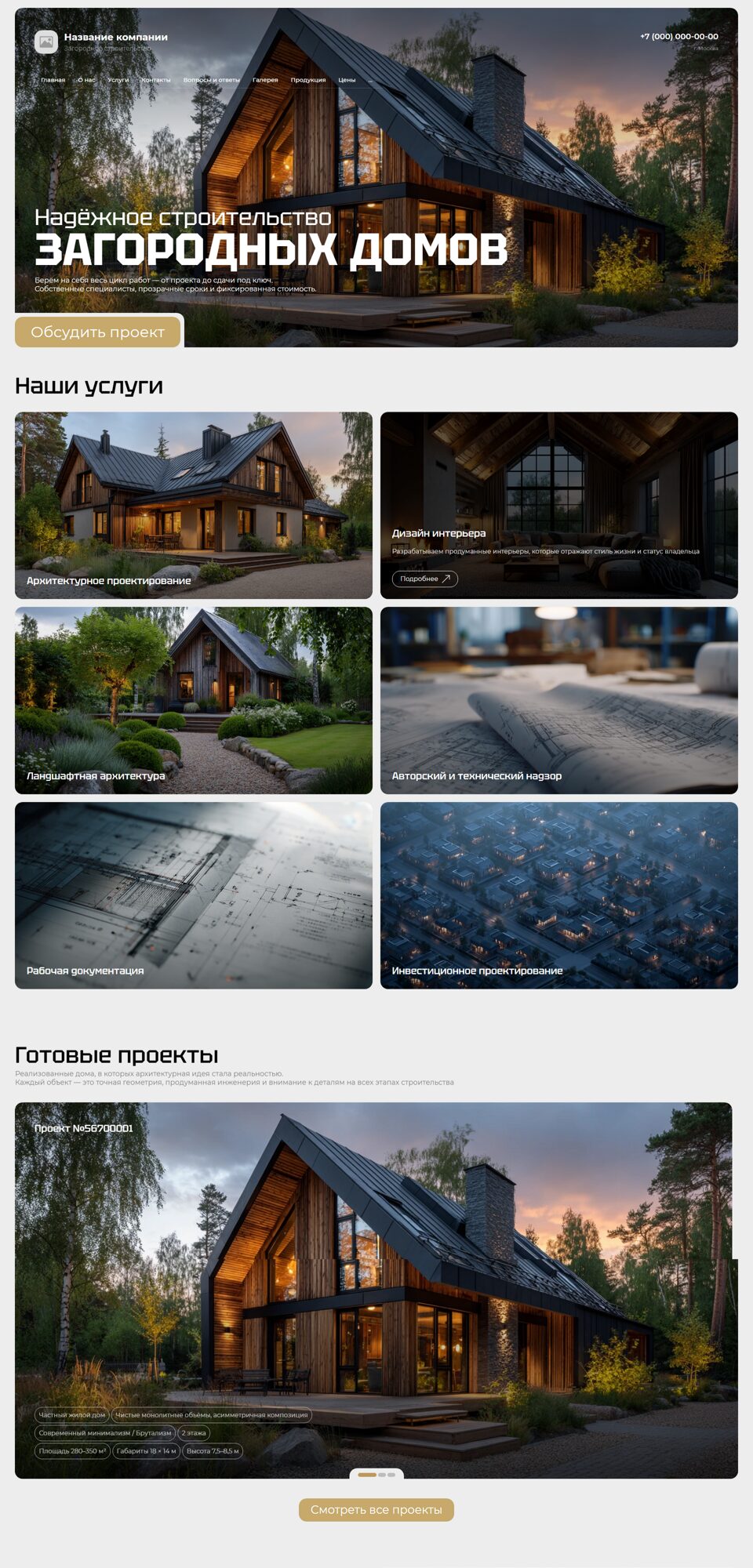Open the Продукция menu item
The width and height of the screenshot is (753, 1568).
coord(308,80)
